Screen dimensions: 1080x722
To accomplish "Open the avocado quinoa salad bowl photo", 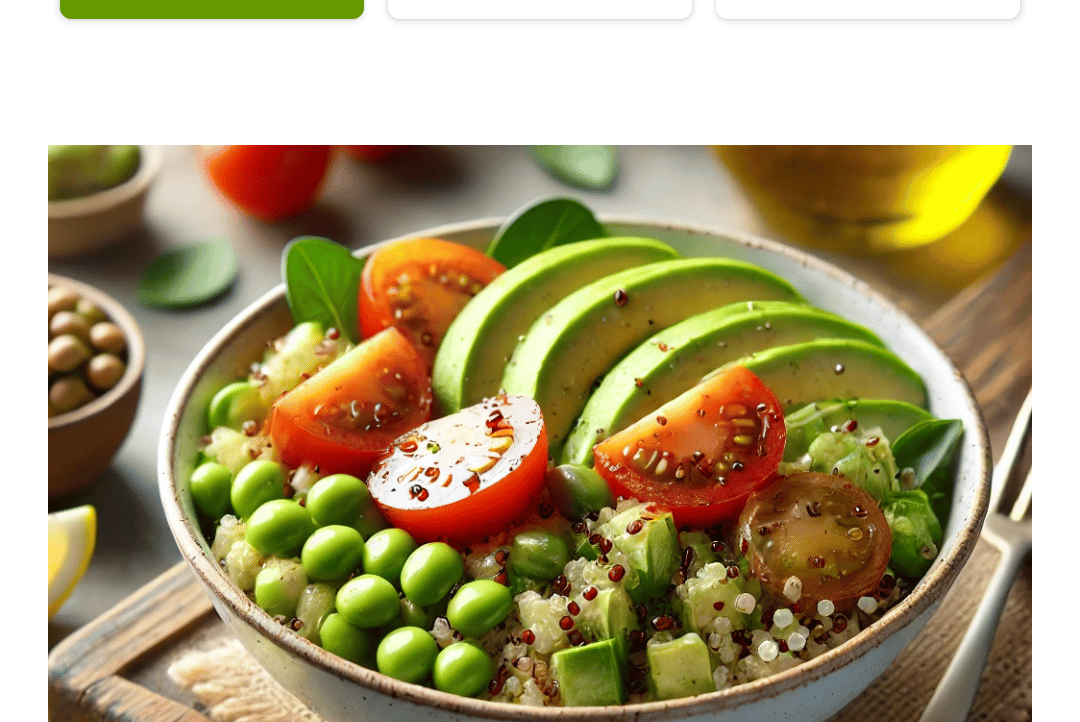I will click(540, 433).
